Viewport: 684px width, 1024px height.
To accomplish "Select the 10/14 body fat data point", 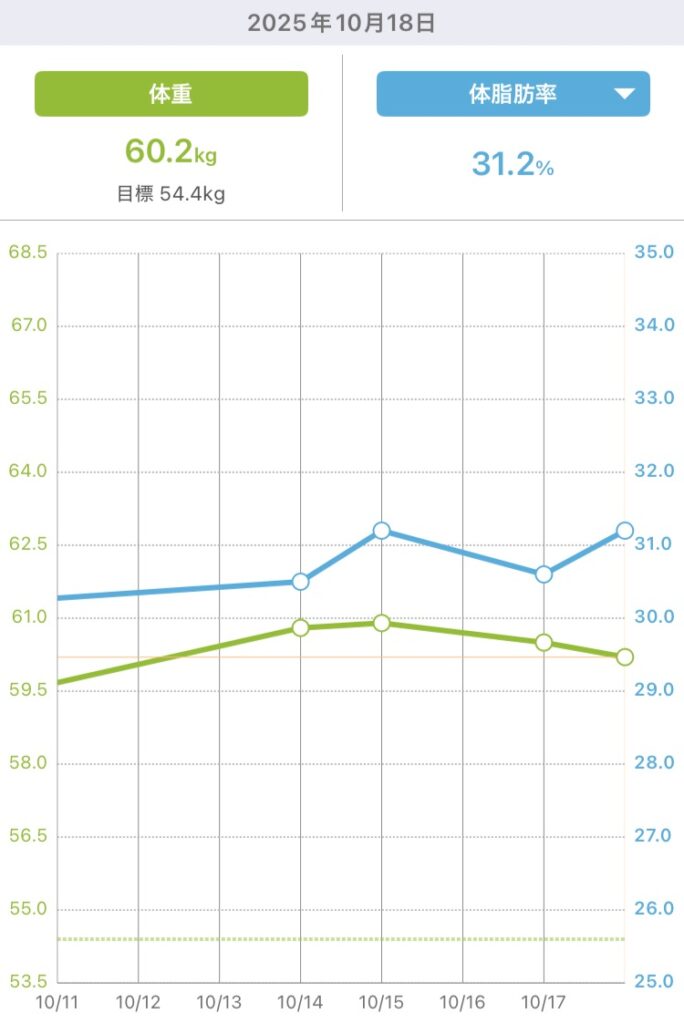I will tap(300, 581).
